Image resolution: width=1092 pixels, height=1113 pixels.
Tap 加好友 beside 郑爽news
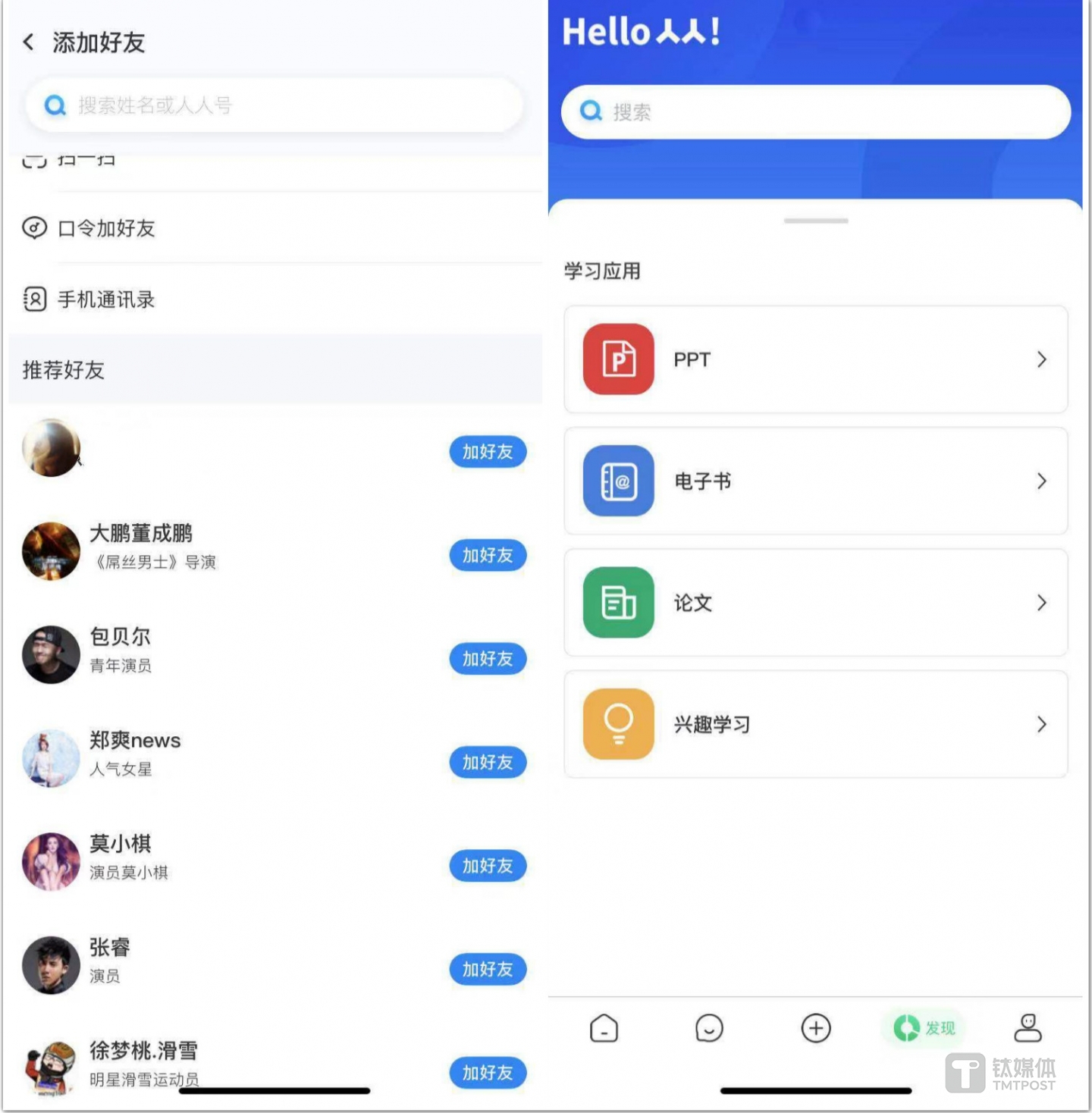[x=488, y=763]
